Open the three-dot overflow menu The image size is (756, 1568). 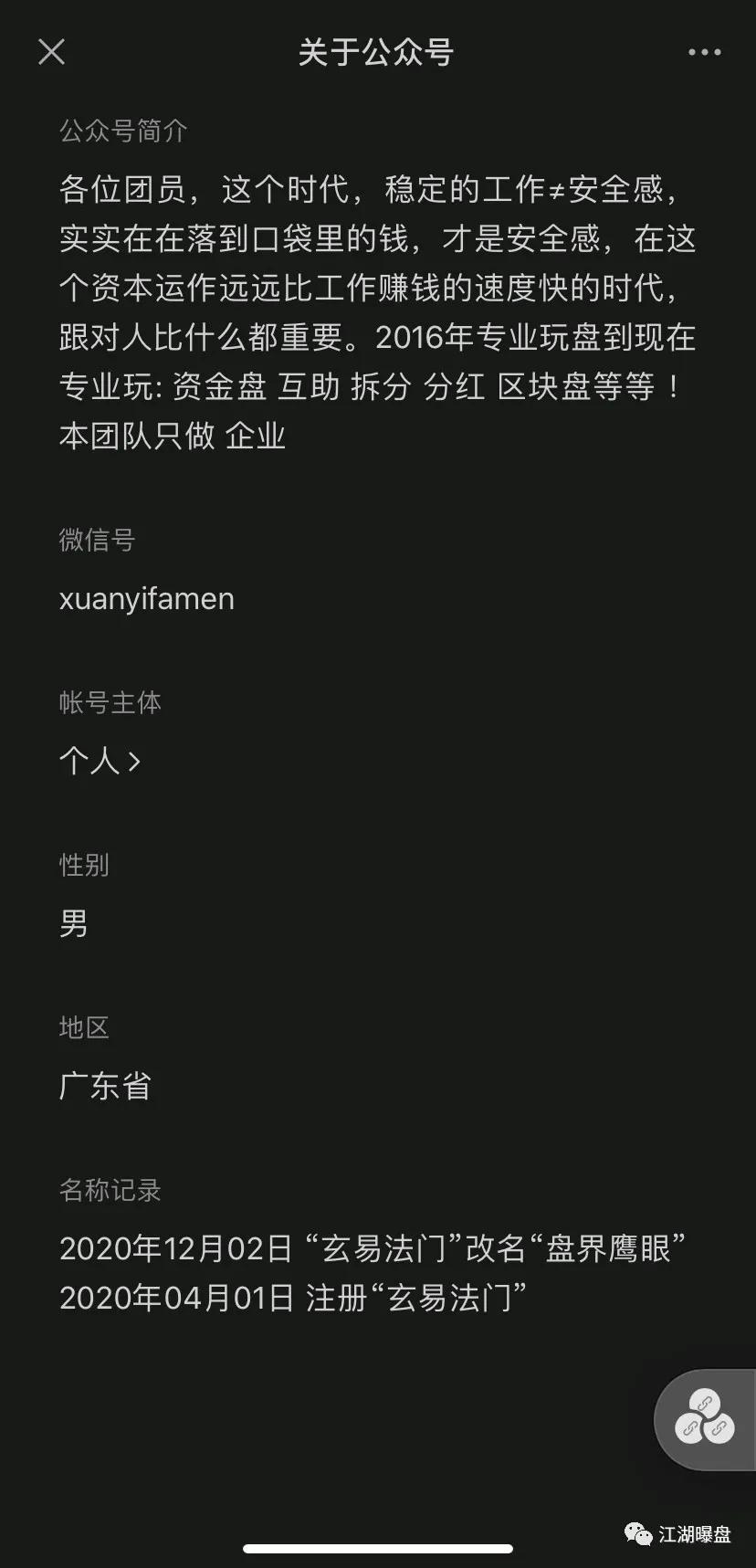pyautogui.click(x=704, y=53)
